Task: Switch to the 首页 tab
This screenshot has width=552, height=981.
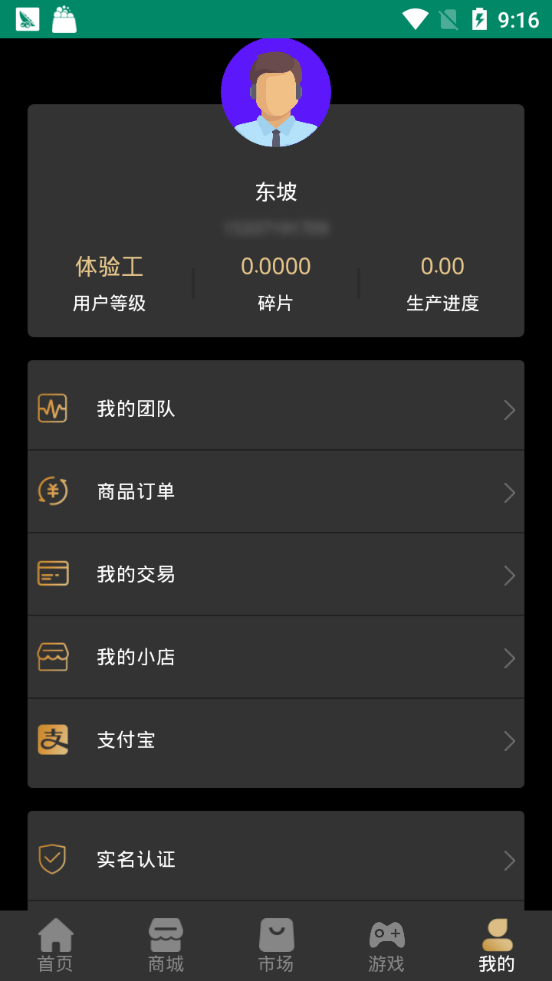Action: [x=56, y=945]
